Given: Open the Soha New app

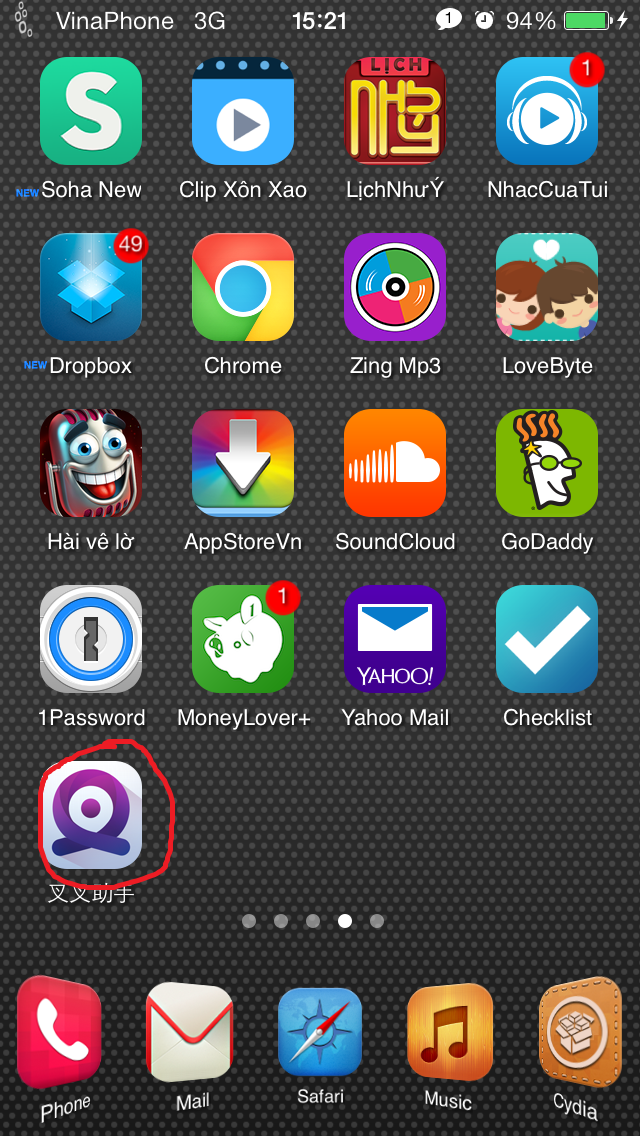Looking at the screenshot, I should point(91,110).
